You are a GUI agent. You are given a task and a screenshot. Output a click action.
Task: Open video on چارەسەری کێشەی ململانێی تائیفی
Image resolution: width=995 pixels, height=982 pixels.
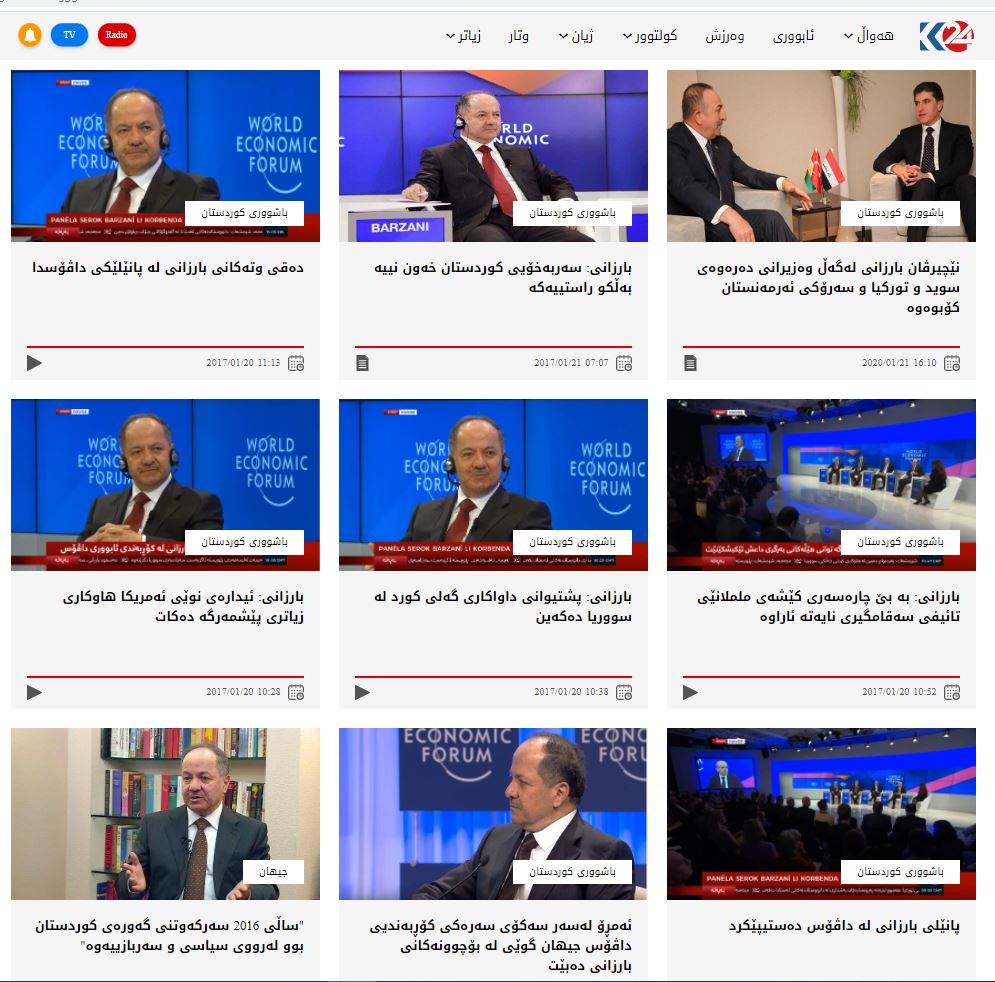(829, 607)
